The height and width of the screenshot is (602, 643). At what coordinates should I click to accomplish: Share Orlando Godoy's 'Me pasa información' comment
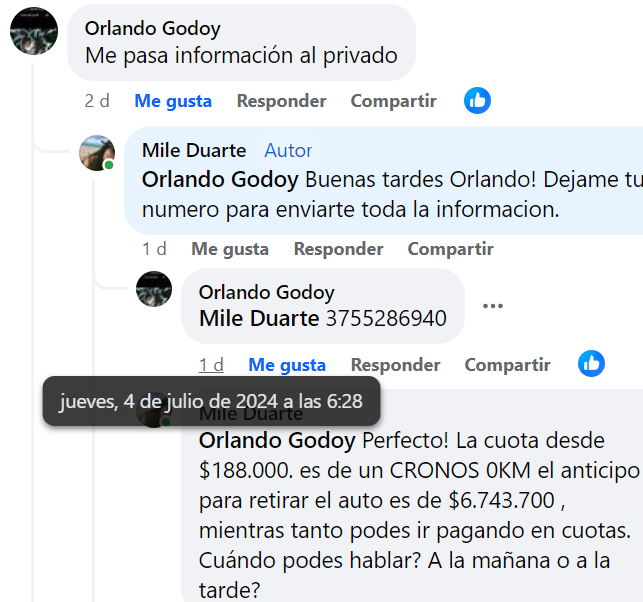[x=393, y=101]
